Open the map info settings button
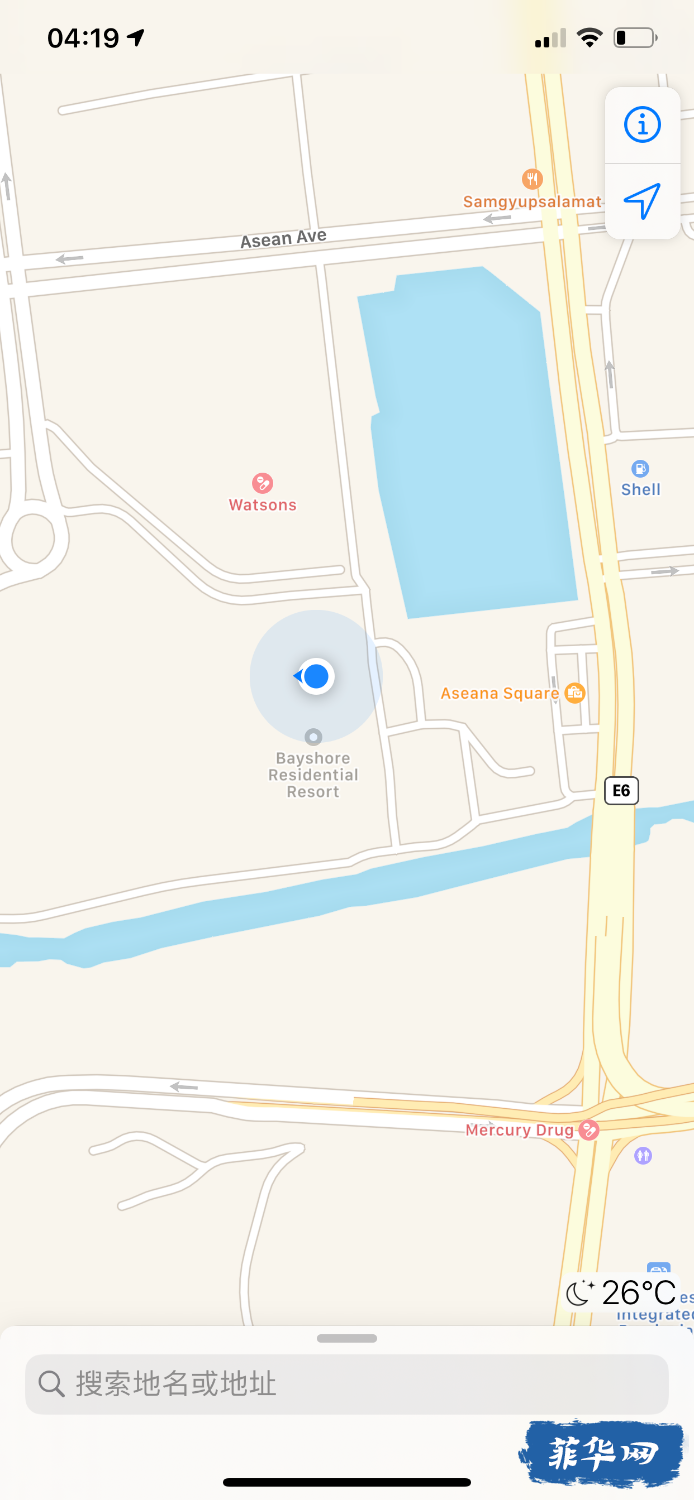Screen dimensions: 694x1500 pyautogui.click(x=642, y=125)
